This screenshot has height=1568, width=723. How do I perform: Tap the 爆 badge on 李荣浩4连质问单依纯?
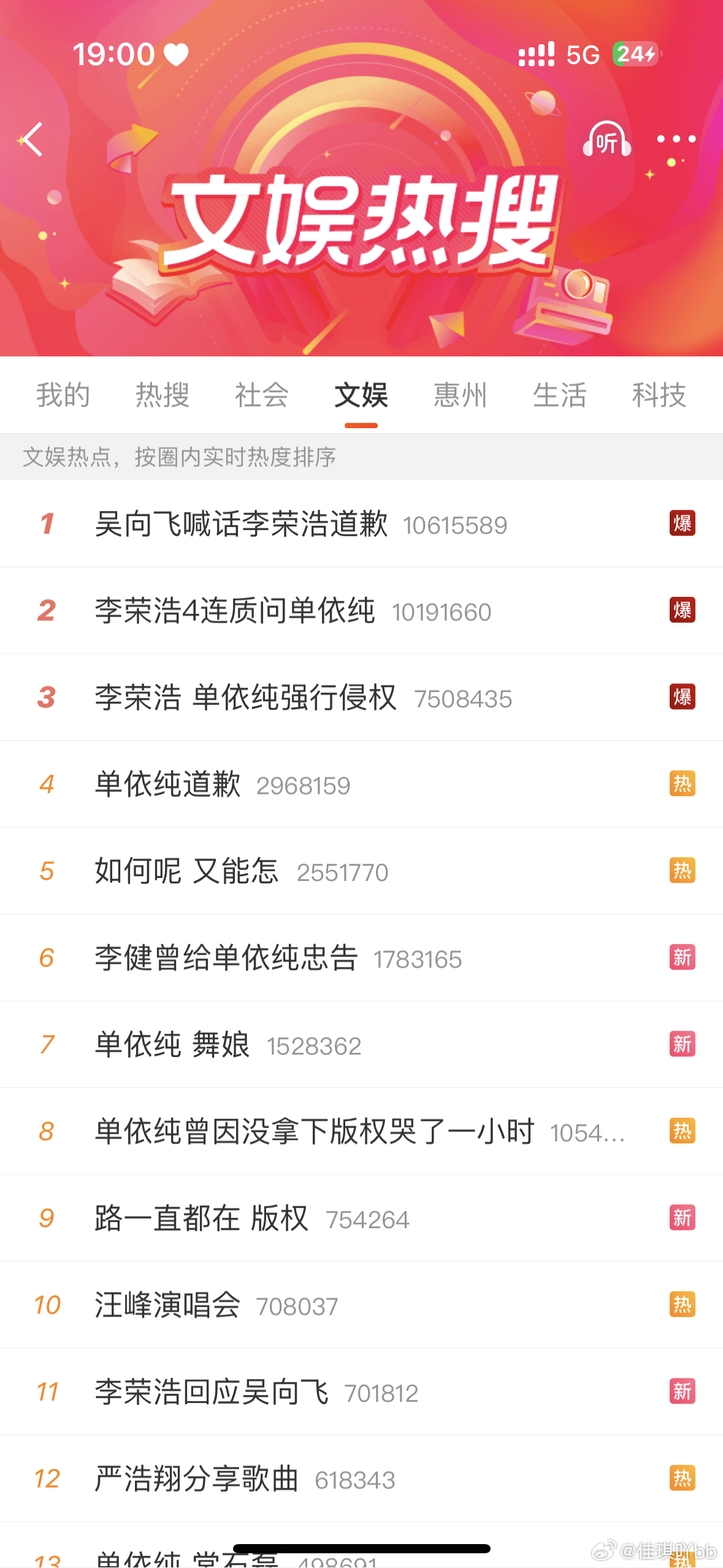coord(682,610)
